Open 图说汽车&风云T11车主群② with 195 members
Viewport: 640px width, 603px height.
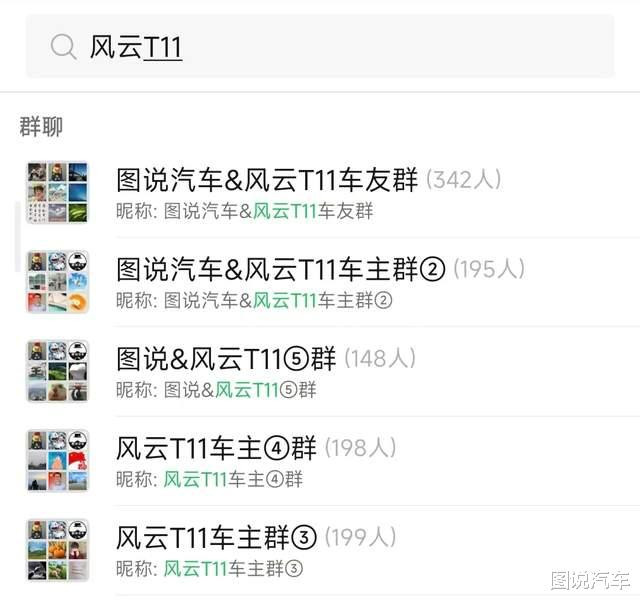point(280,270)
